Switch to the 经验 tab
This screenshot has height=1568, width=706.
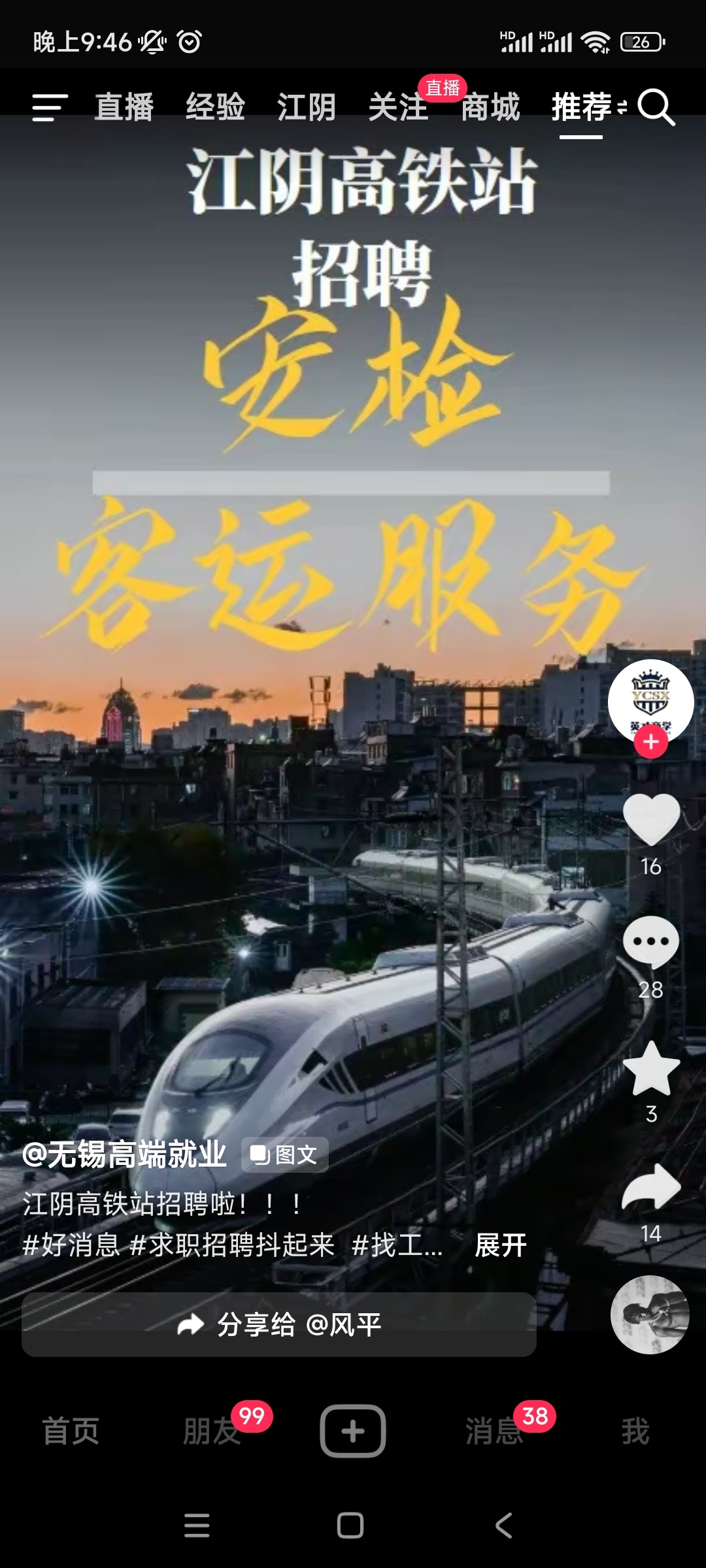(x=215, y=107)
